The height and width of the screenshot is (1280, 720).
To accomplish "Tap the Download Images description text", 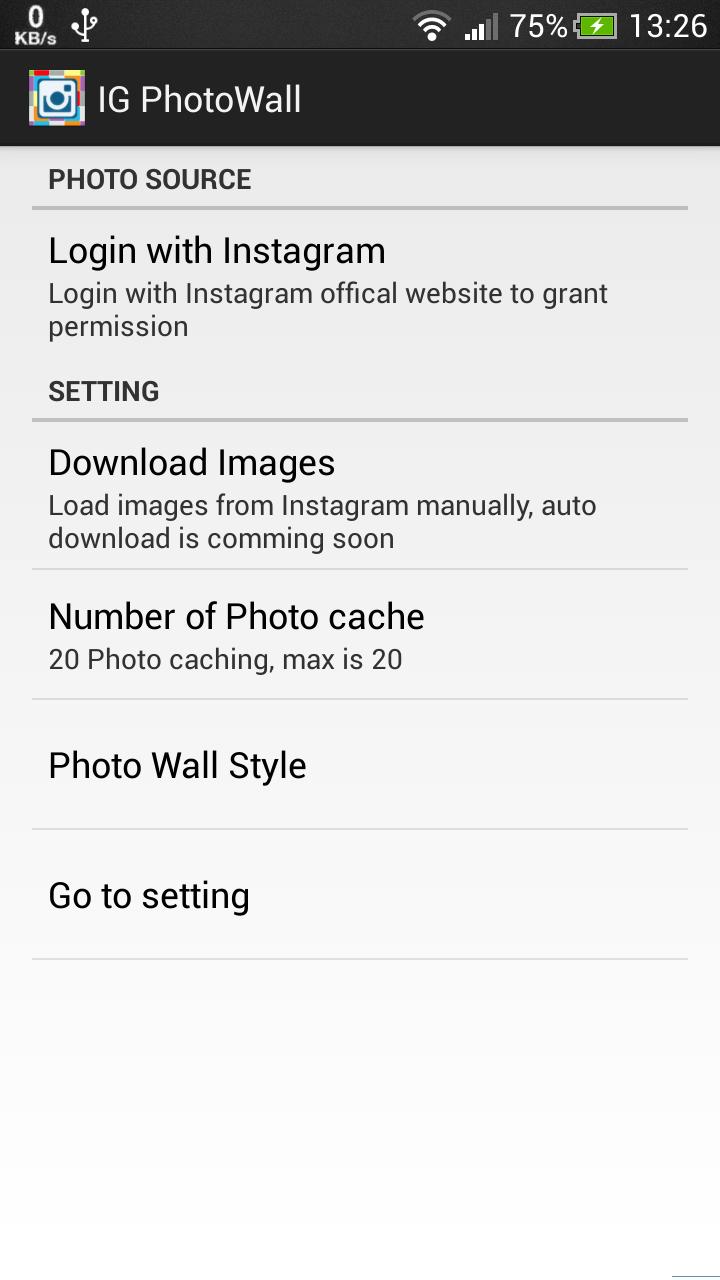I will point(322,521).
